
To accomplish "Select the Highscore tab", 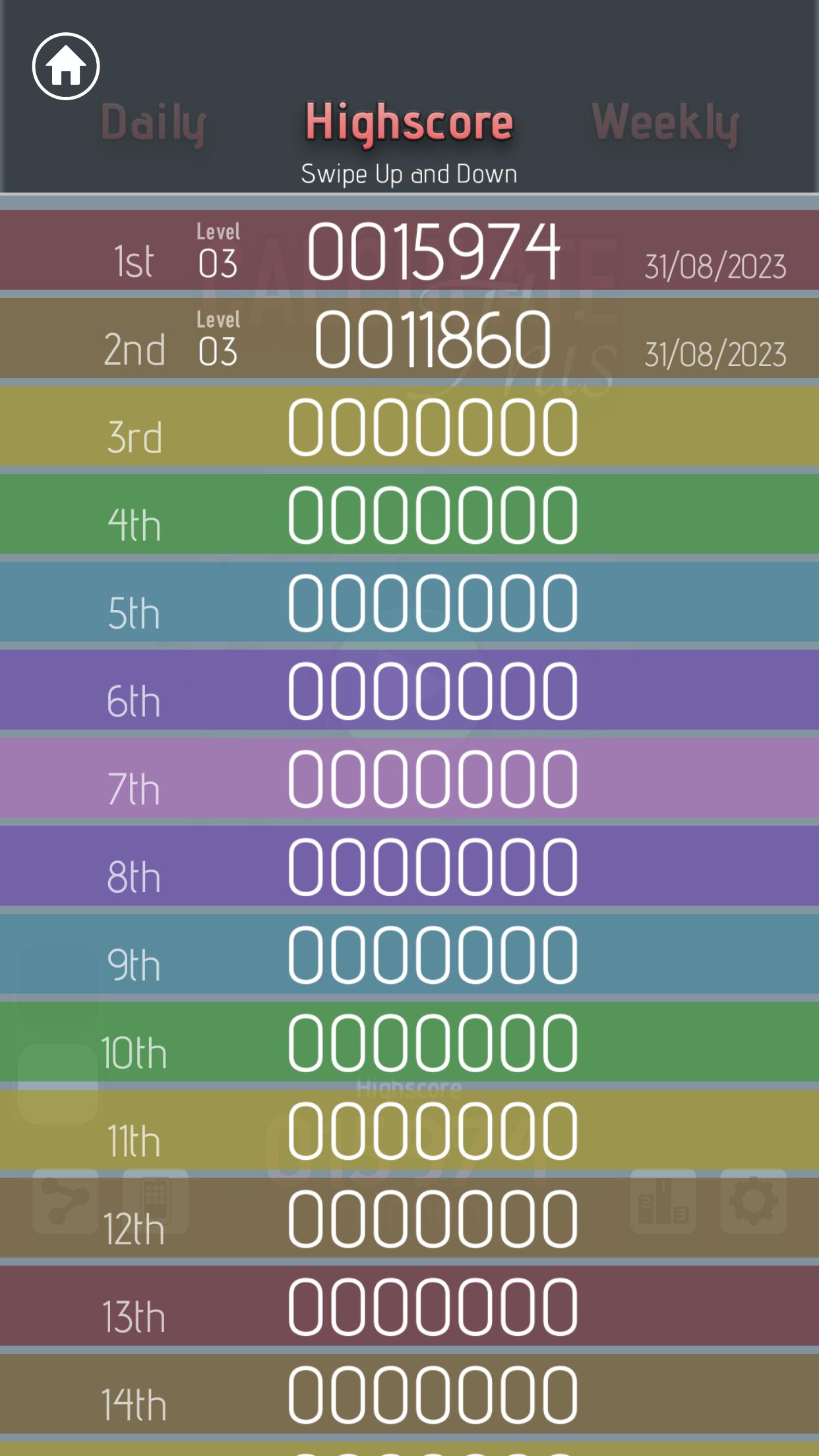I will 409,124.
